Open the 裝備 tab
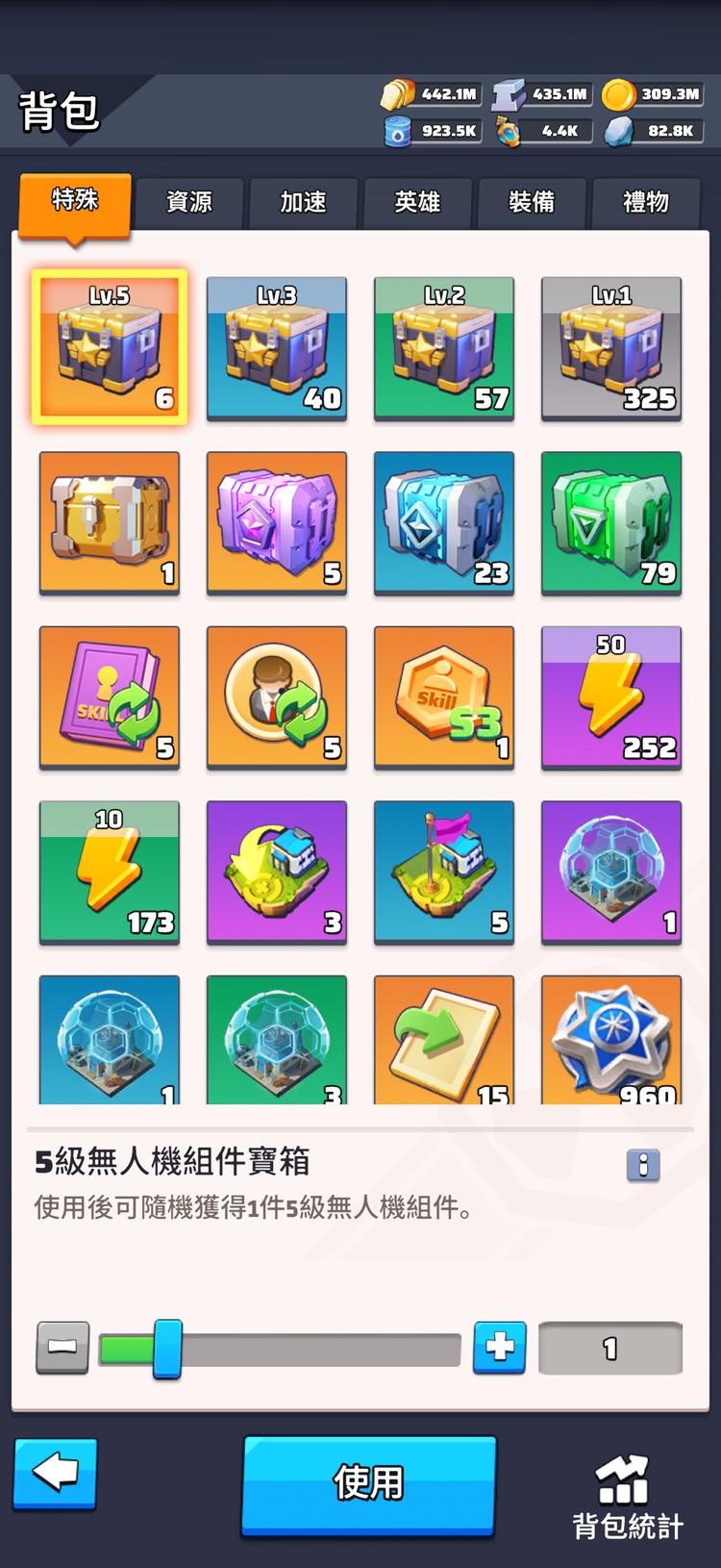721x1568 pixels. tap(532, 202)
